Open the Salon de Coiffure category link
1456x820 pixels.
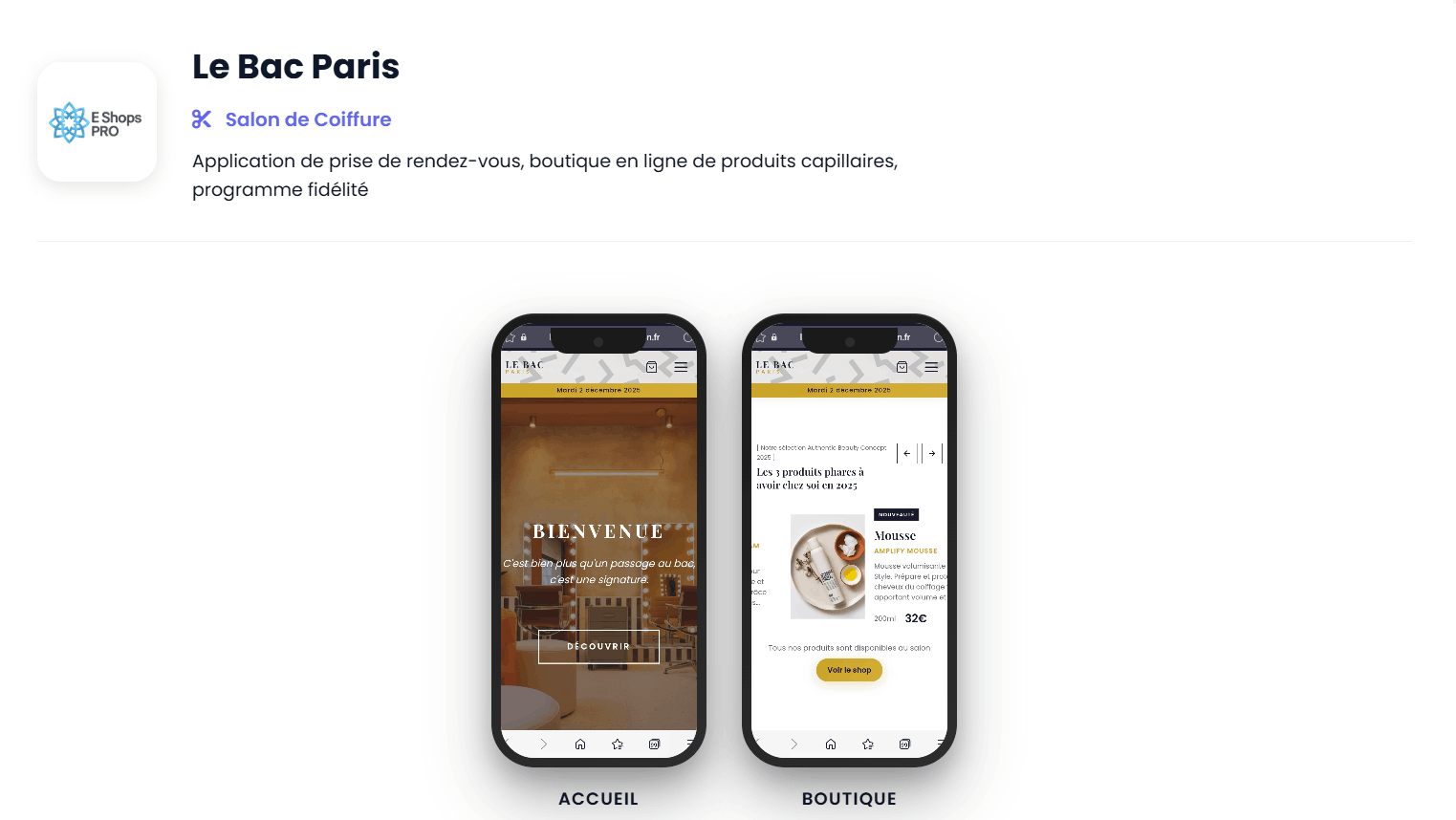[x=308, y=119]
